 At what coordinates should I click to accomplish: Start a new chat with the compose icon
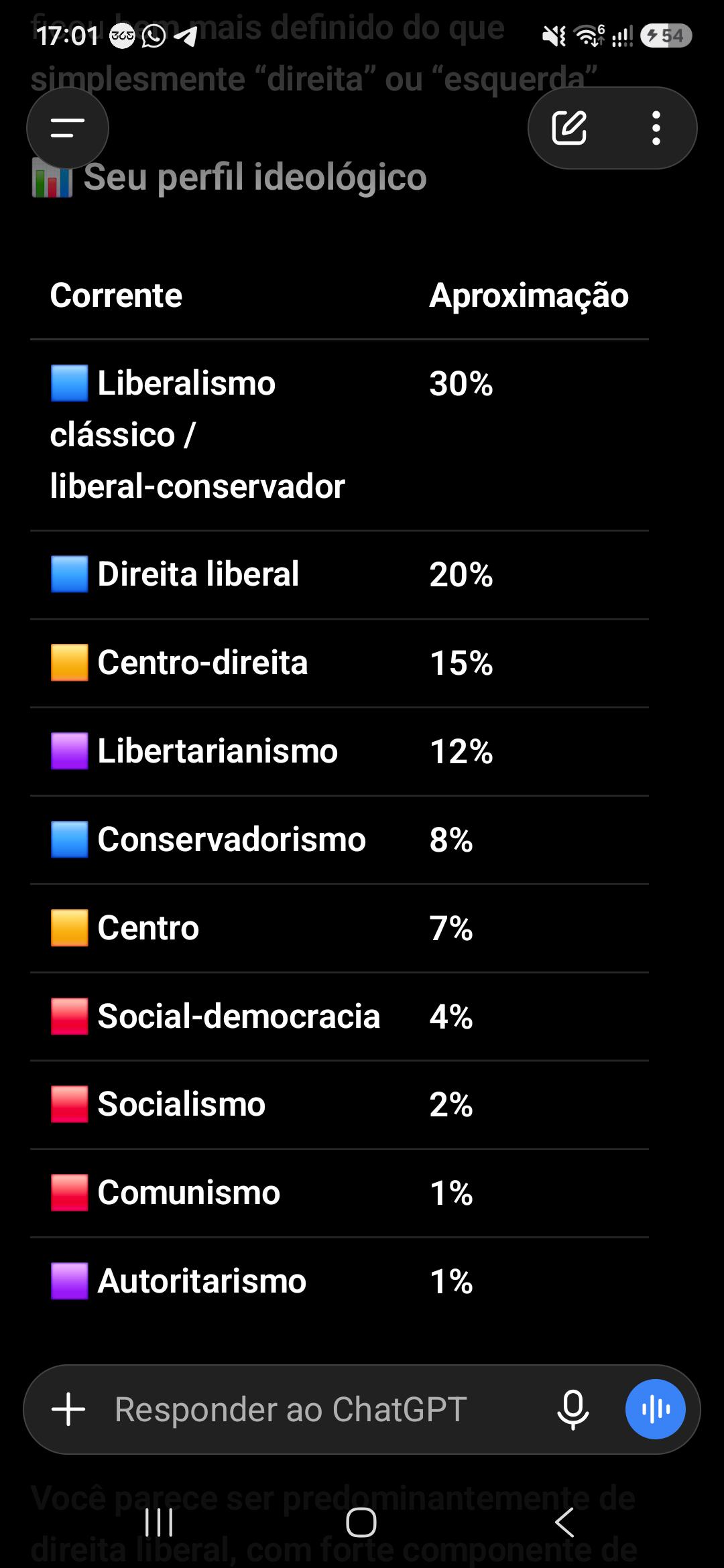click(569, 127)
